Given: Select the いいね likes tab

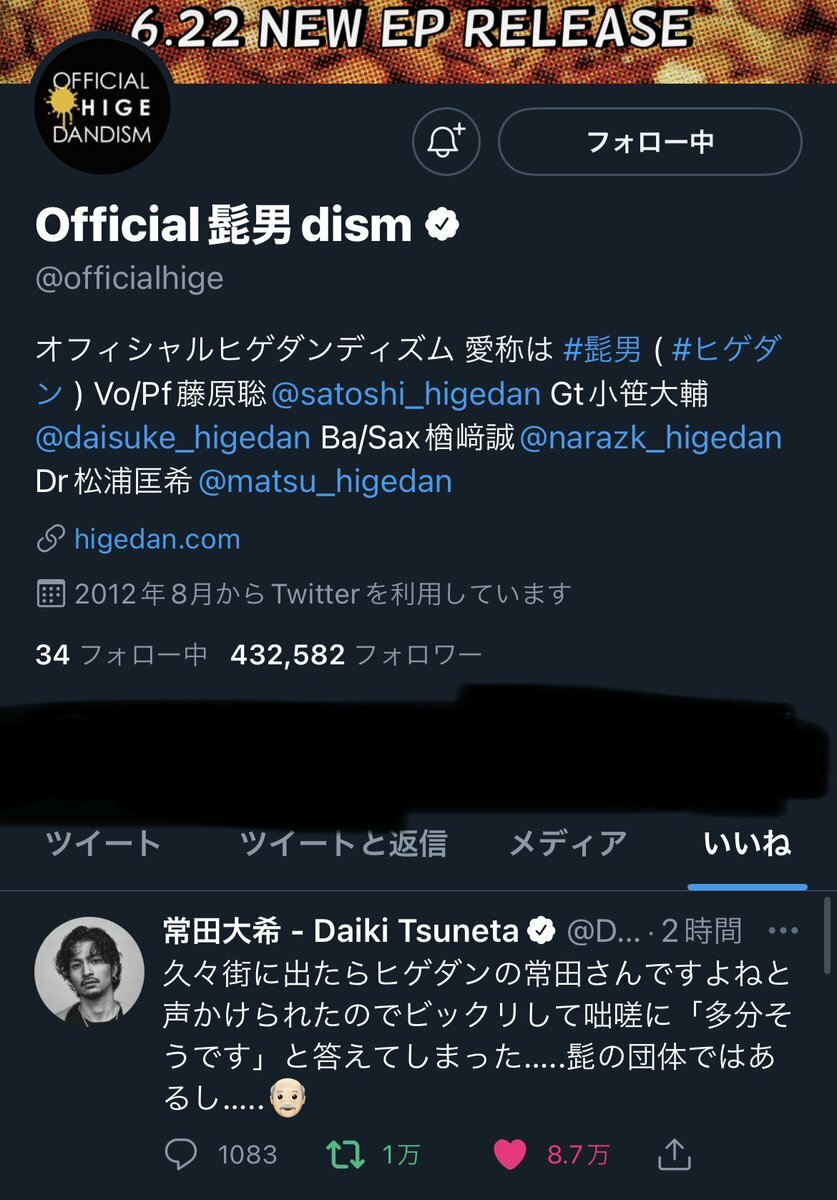Looking at the screenshot, I should (x=747, y=843).
